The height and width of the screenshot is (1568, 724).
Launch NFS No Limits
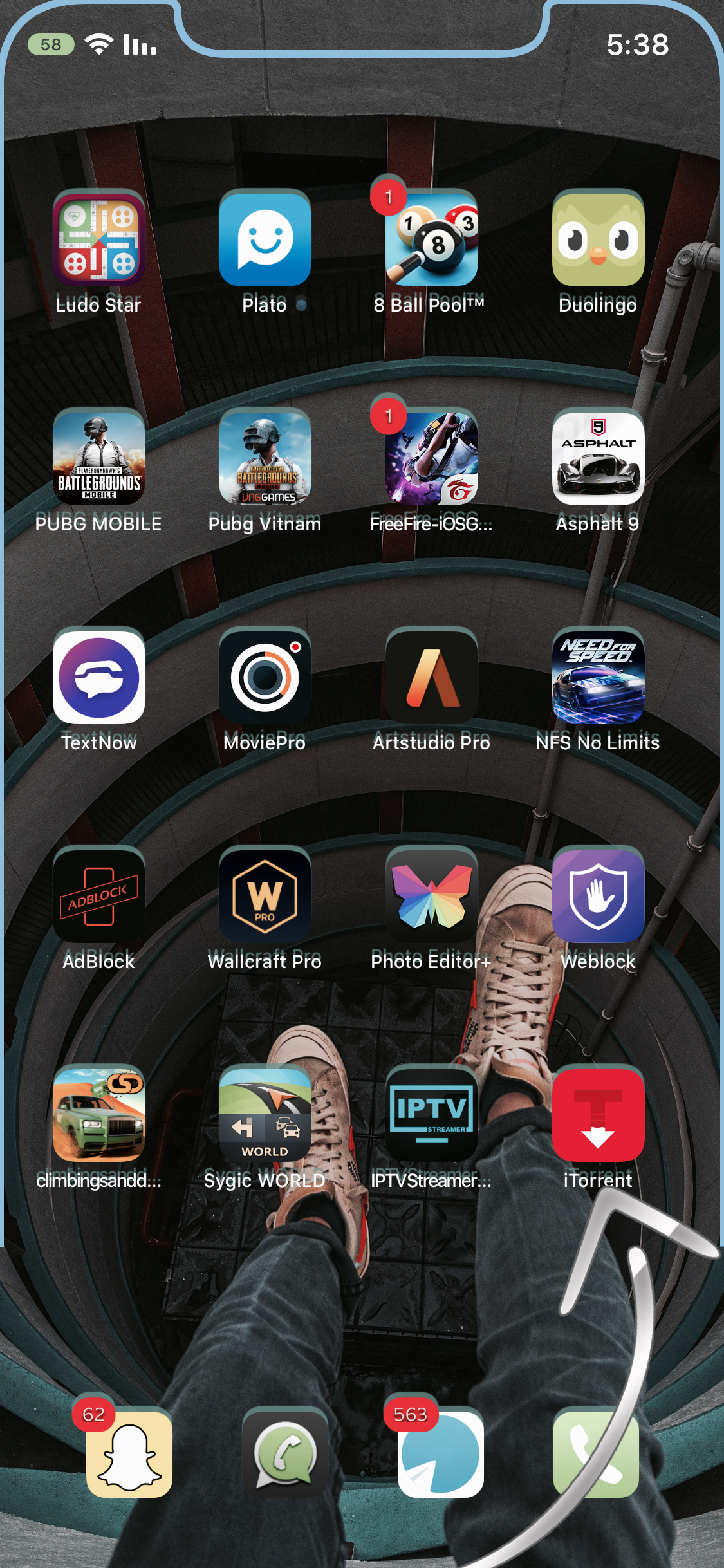[598, 677]
